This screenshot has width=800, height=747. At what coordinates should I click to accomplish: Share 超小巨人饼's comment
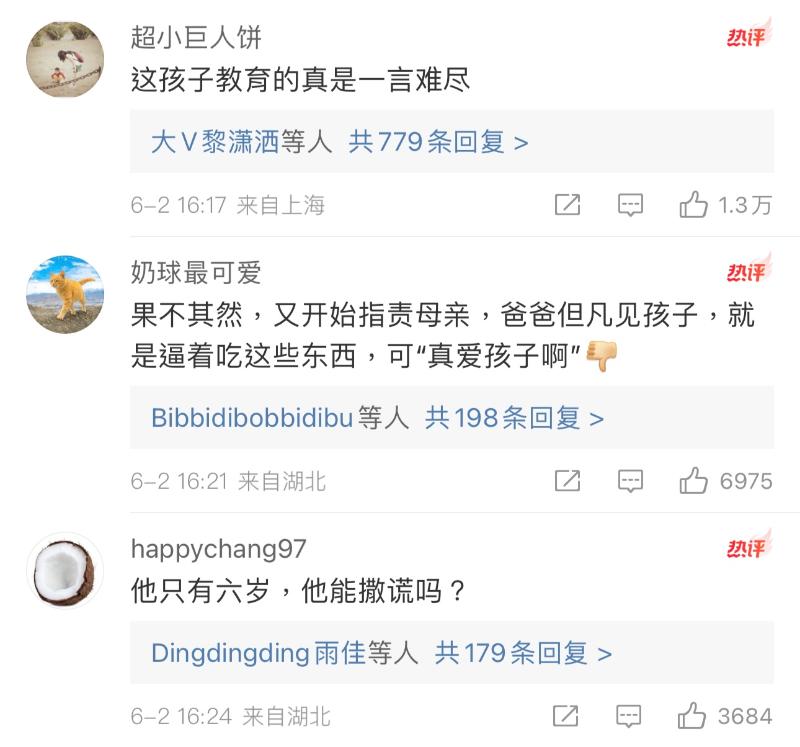pyautogui.click(x=567, y=205)
